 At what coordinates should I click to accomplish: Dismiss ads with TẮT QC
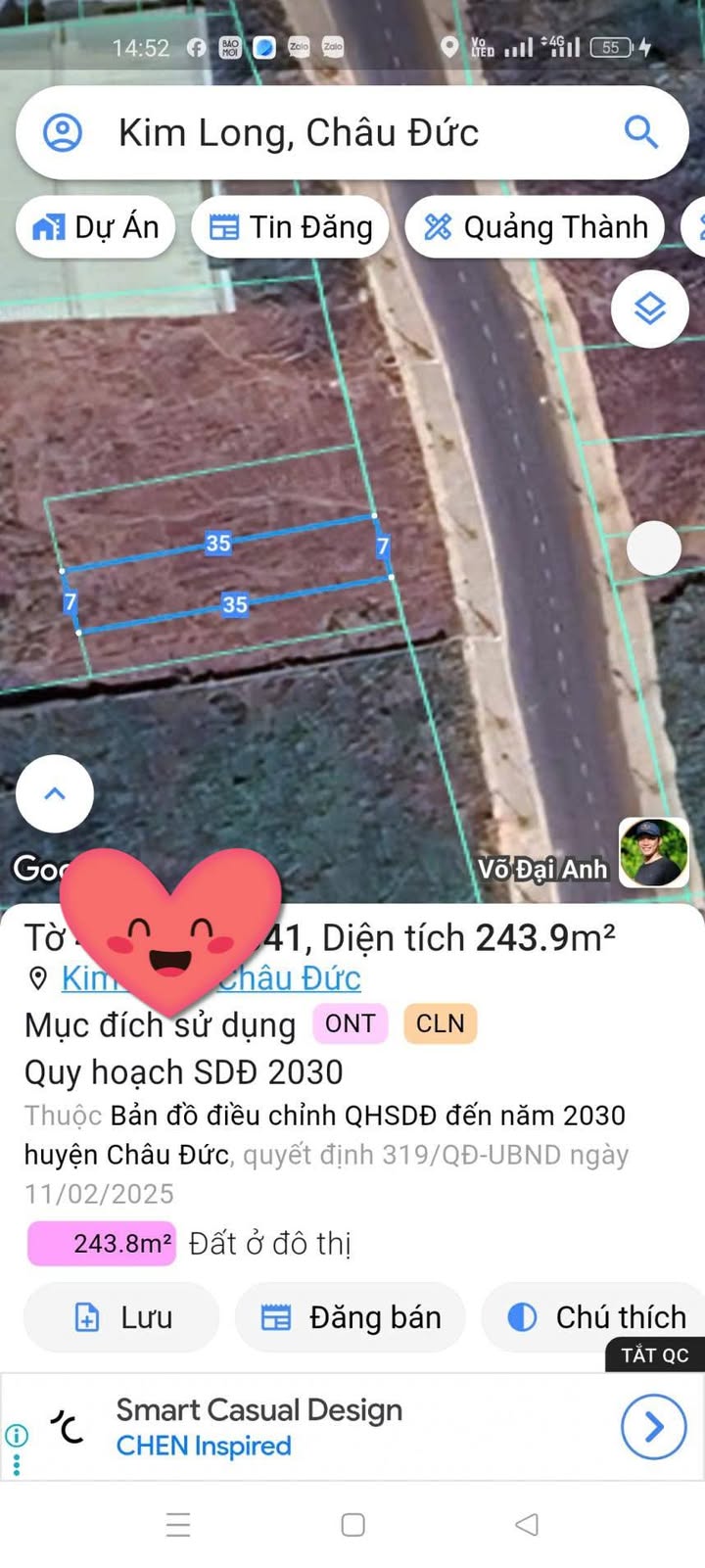tap(654, 1355)
